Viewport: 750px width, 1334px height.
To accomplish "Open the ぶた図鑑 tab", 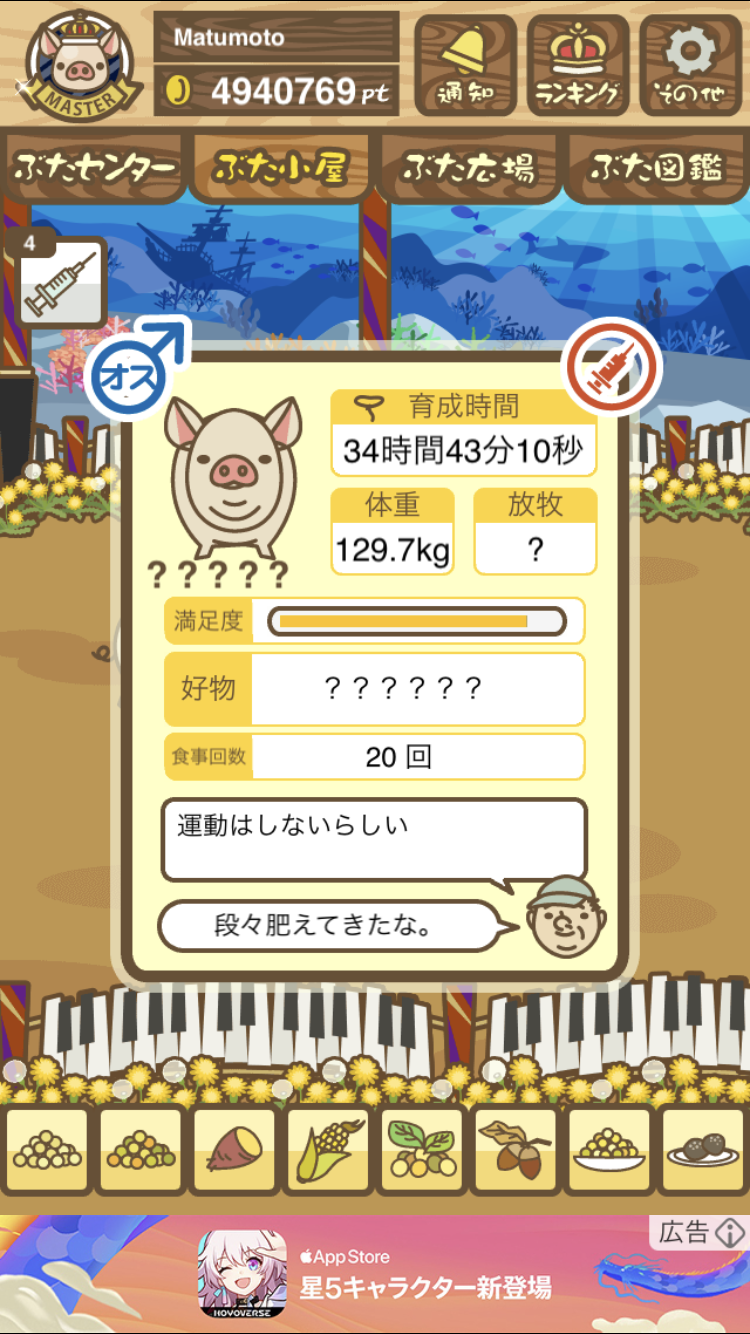I will click(x=656, y=168).
